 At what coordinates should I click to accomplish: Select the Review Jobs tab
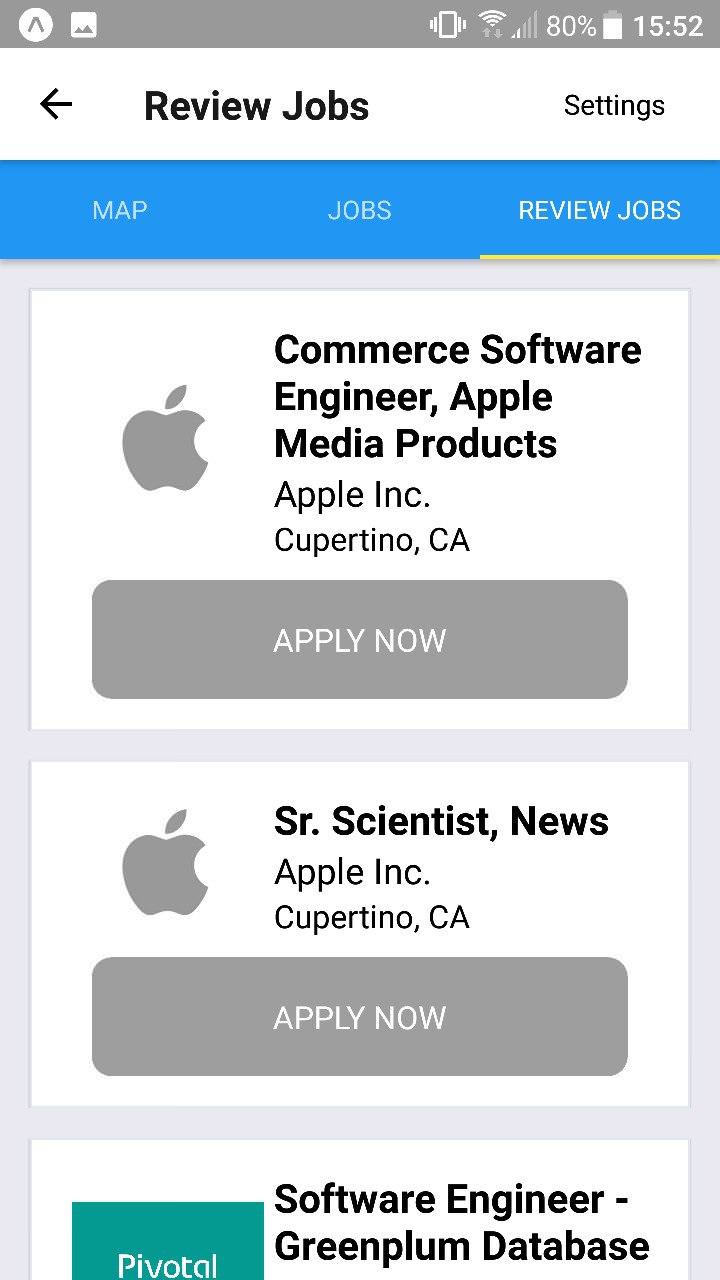pos(599,210)
